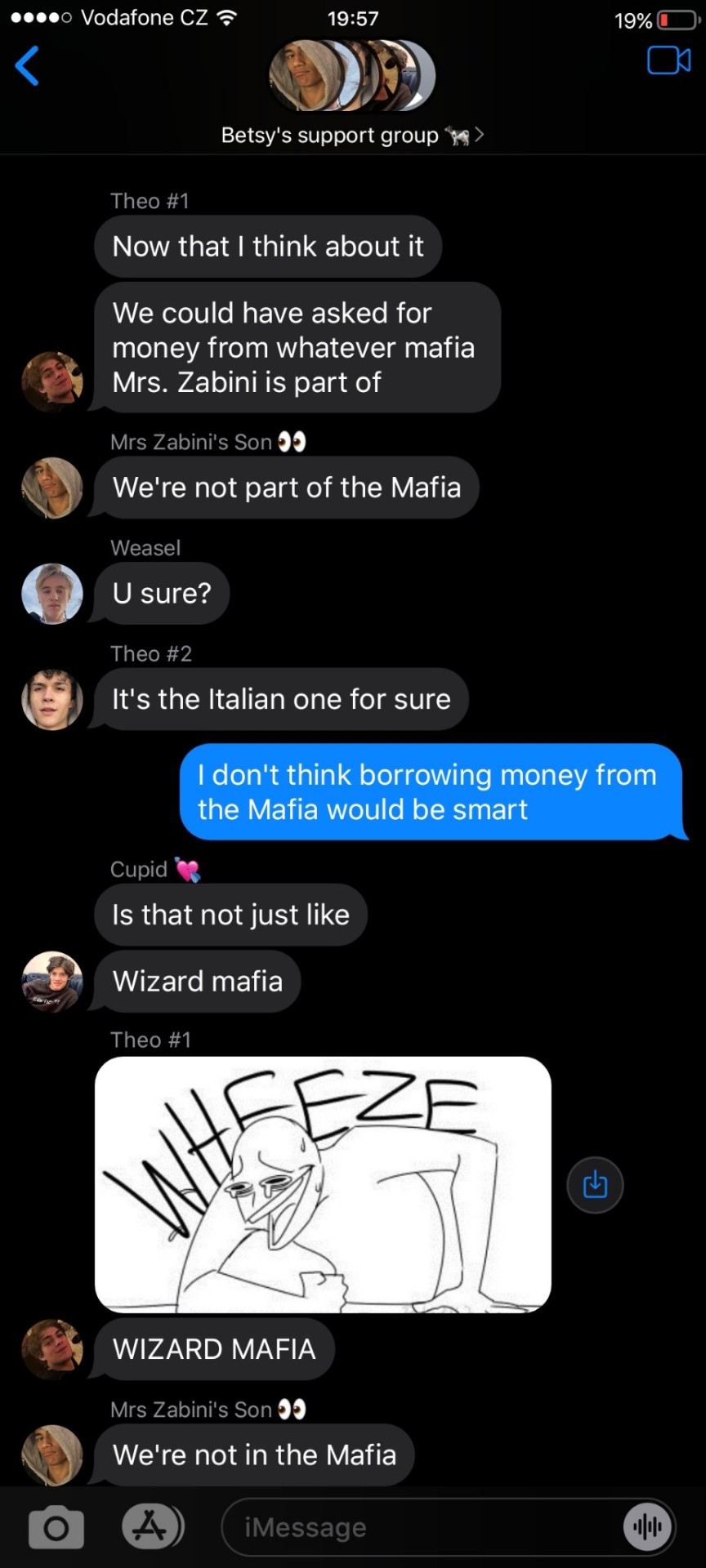Start a FaceTime video call

click(668, 60)
